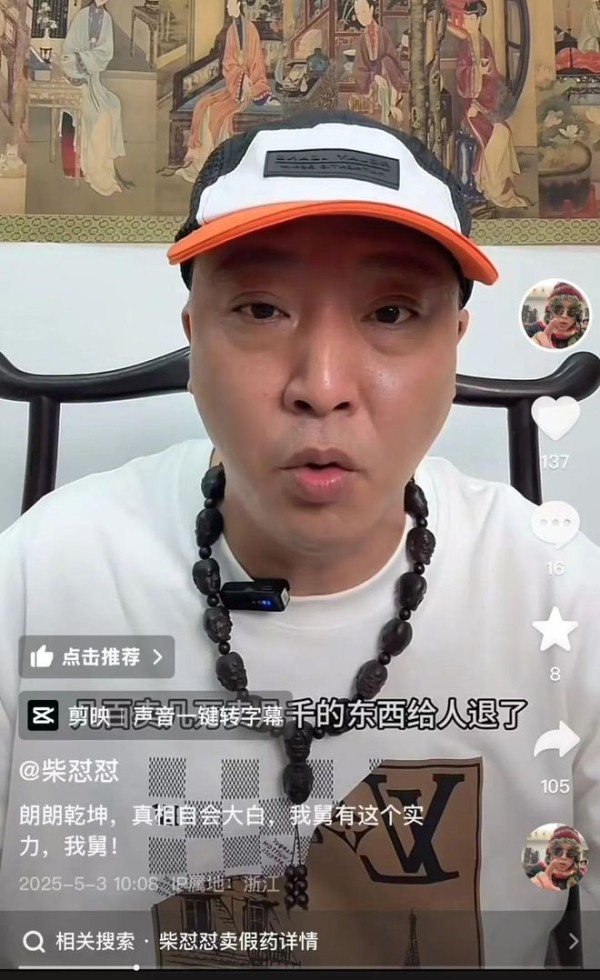Open related search 柴怼怼卖假药详情
This screenshot has height=980, width=600.
point(300,941)
